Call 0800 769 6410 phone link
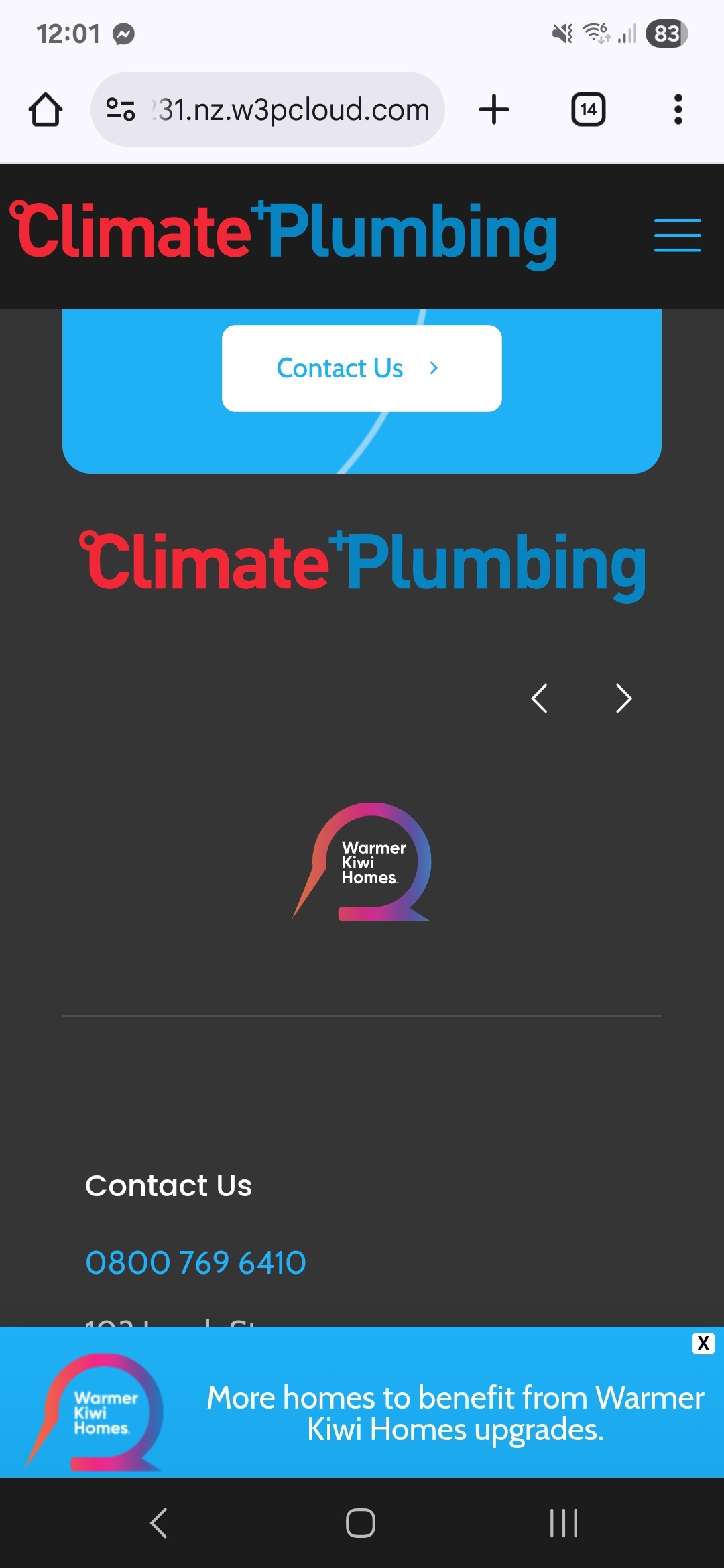 [x=196, y=1263]
